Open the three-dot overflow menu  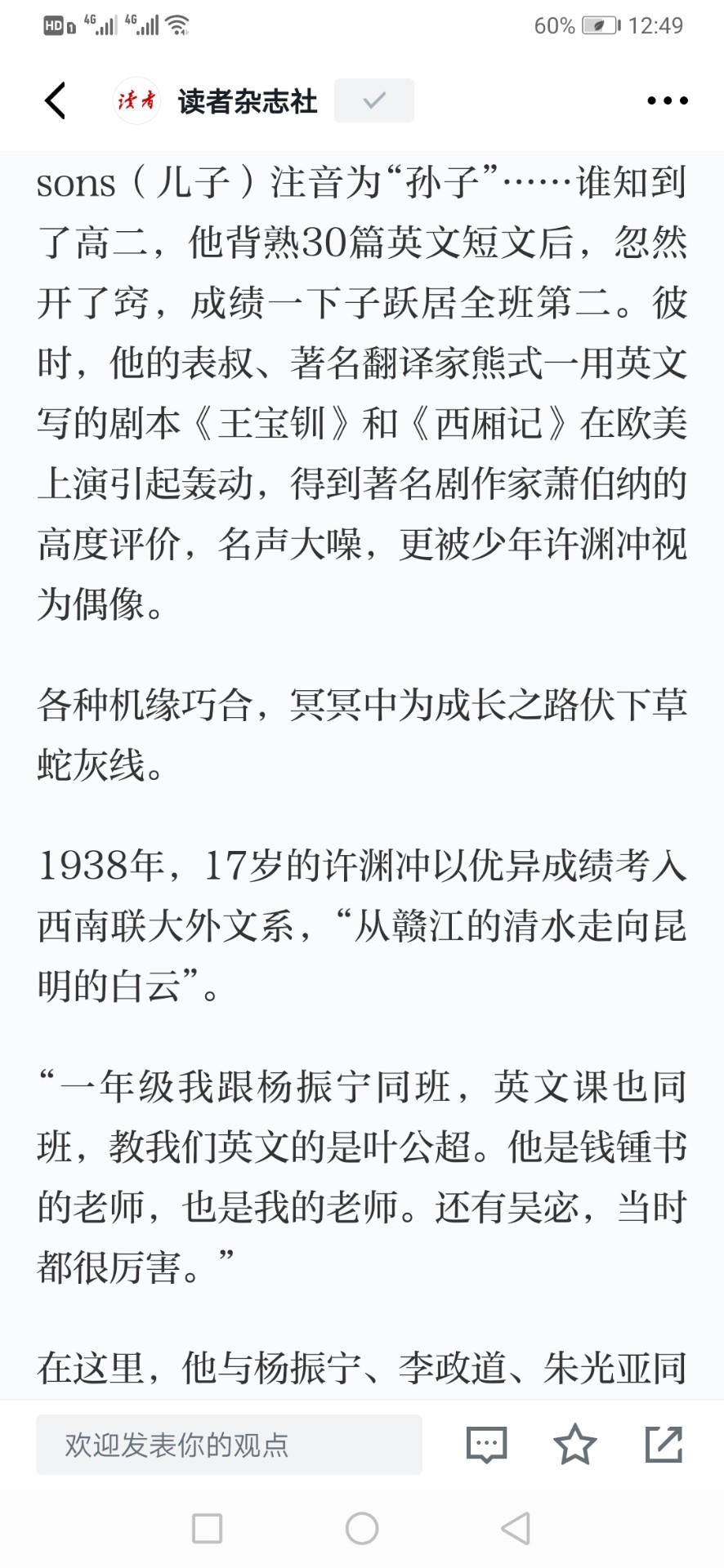[x=667, y=100]
